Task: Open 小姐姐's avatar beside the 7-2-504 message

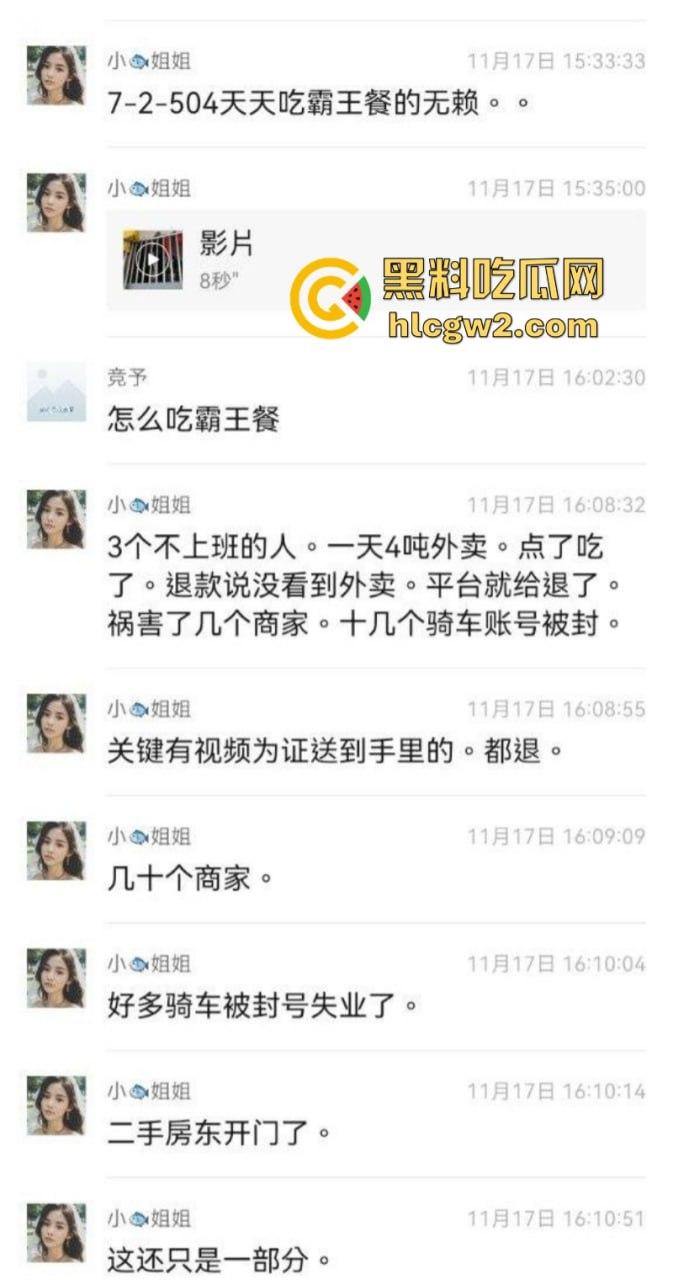Action: (x=56, y=75)
